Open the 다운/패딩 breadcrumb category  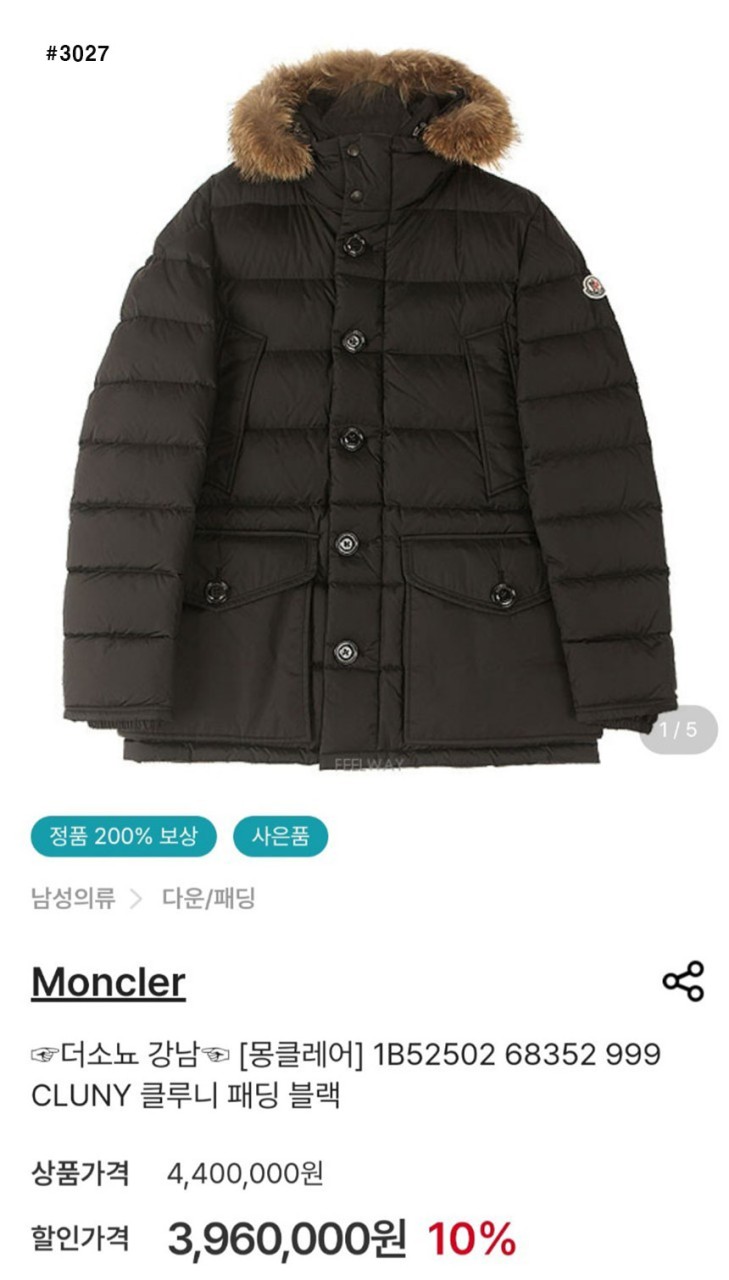209,898
